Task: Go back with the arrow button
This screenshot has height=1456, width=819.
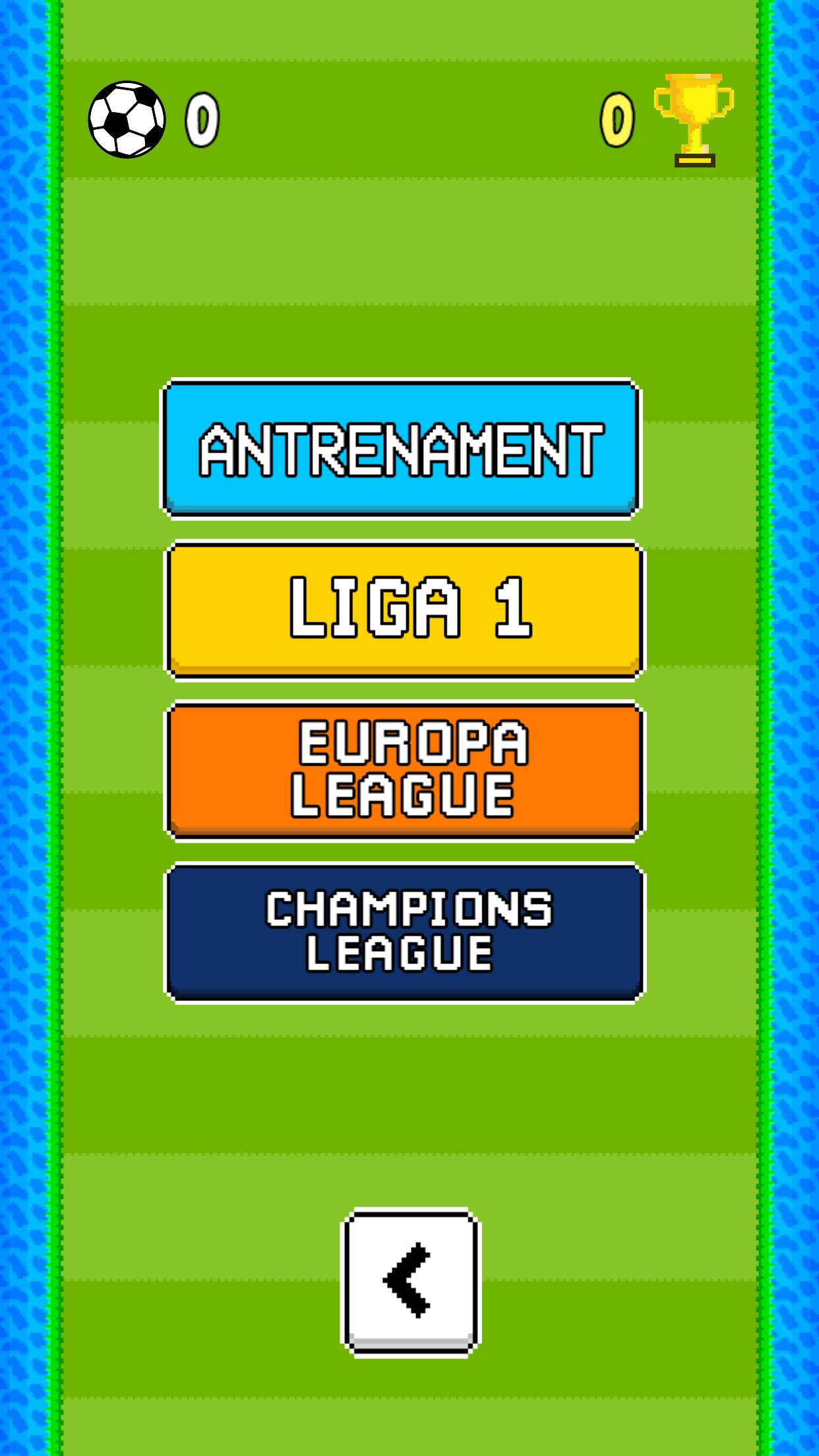Action: point(410,1281)
